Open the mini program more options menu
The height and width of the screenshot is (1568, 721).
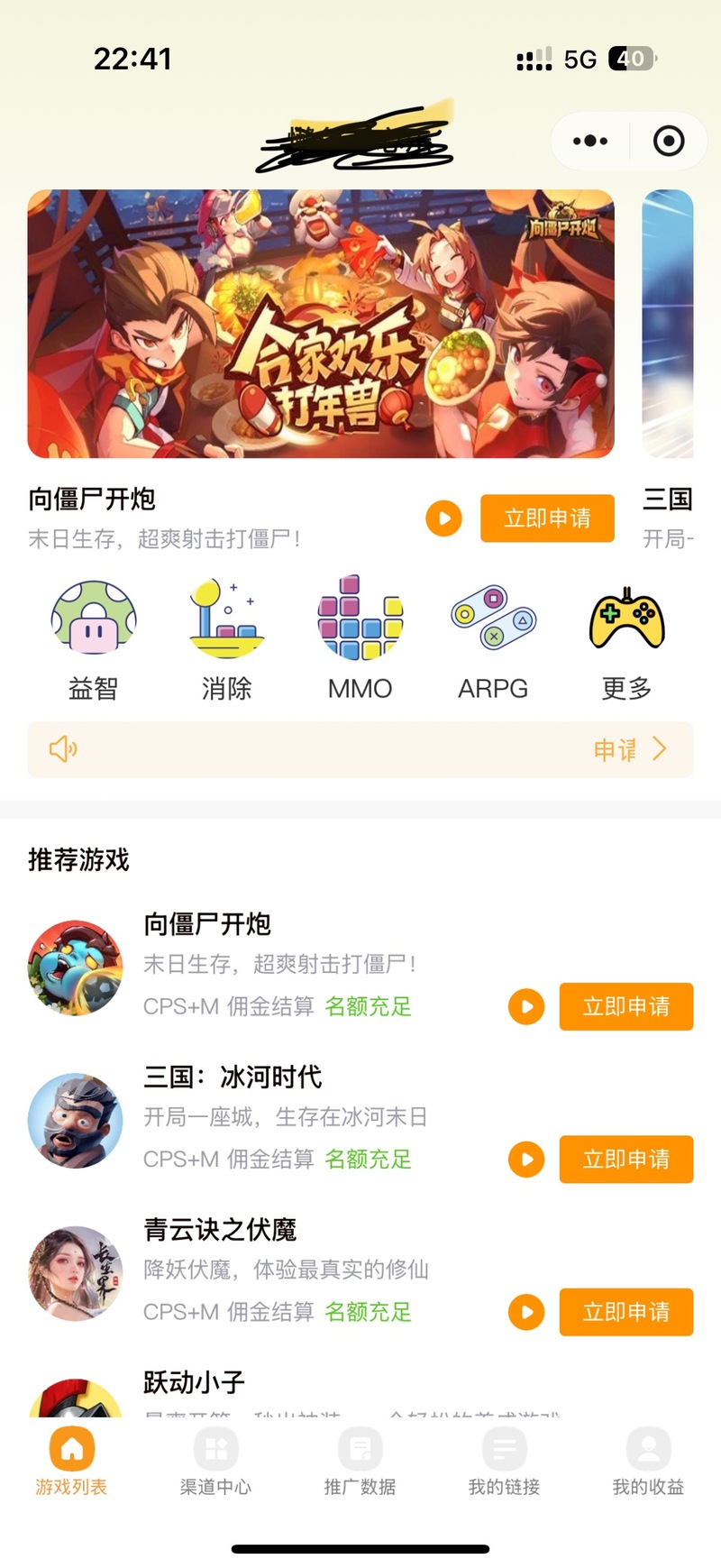click(590, 141)
